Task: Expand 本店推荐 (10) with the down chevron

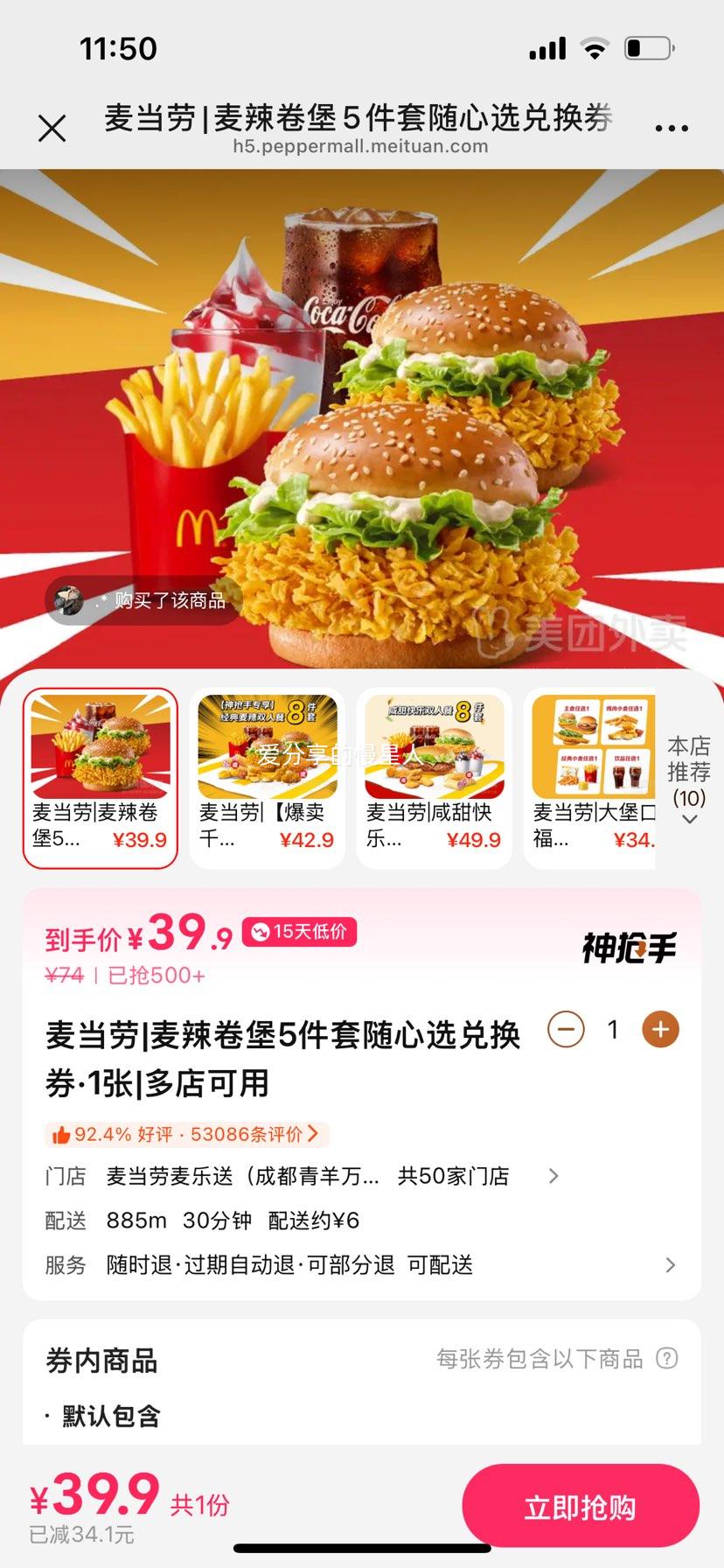Action: 690,816
